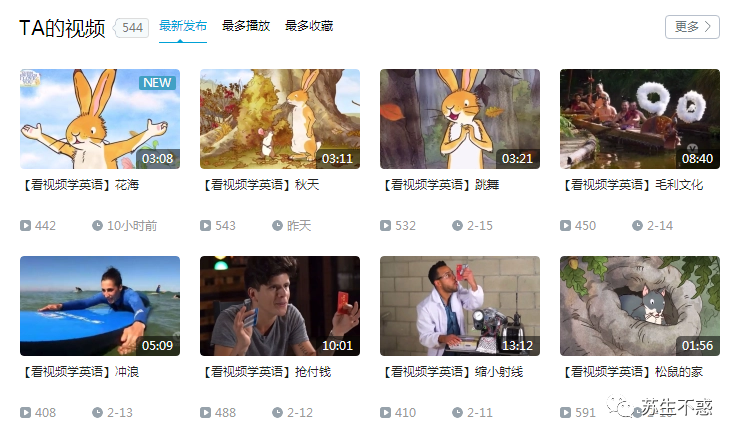Open the 冲浪 surfing video
736x439 pixels.
tap(100, 305)
